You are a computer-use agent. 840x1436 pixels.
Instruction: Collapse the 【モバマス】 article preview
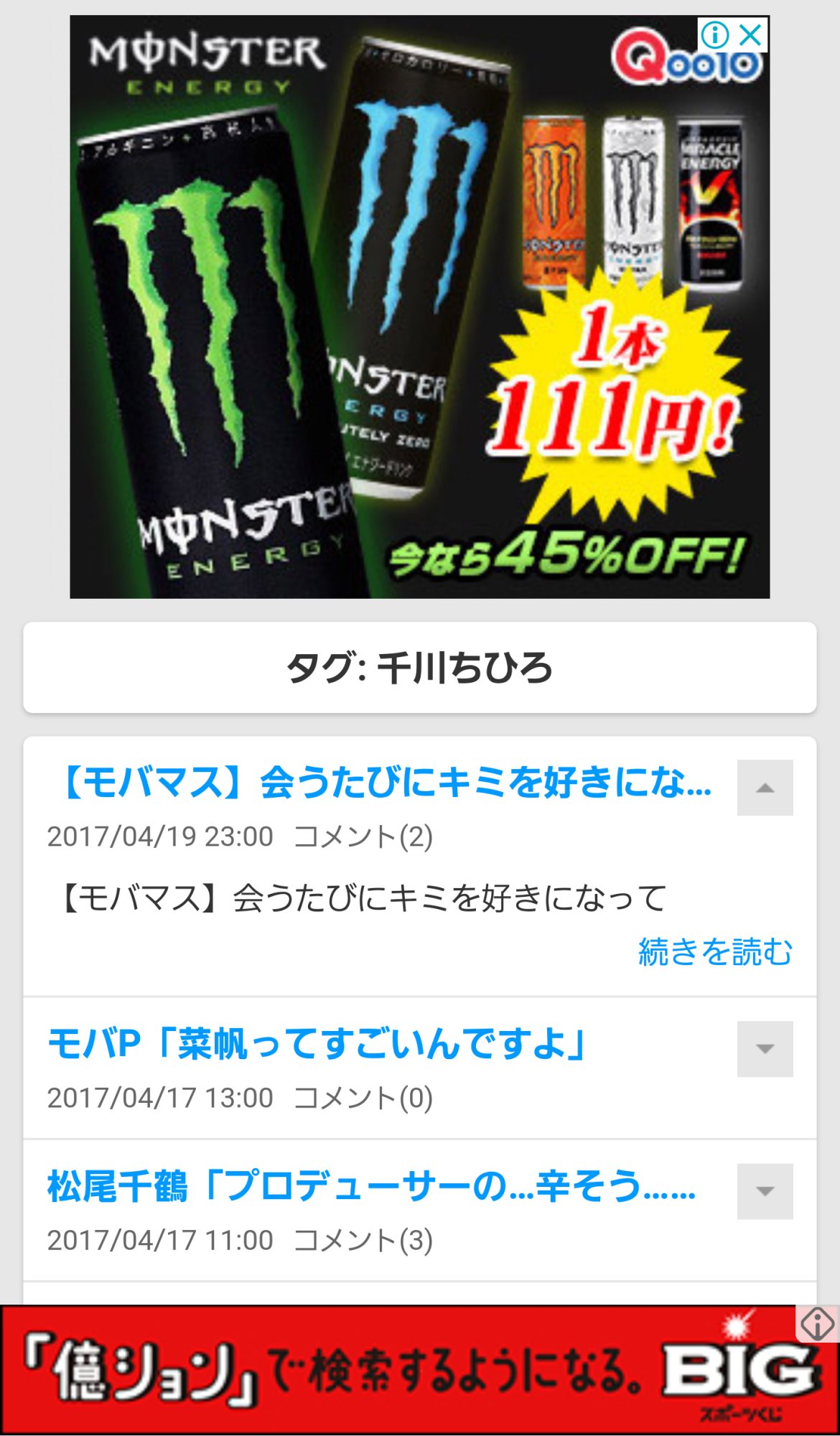tap(765, 788)
